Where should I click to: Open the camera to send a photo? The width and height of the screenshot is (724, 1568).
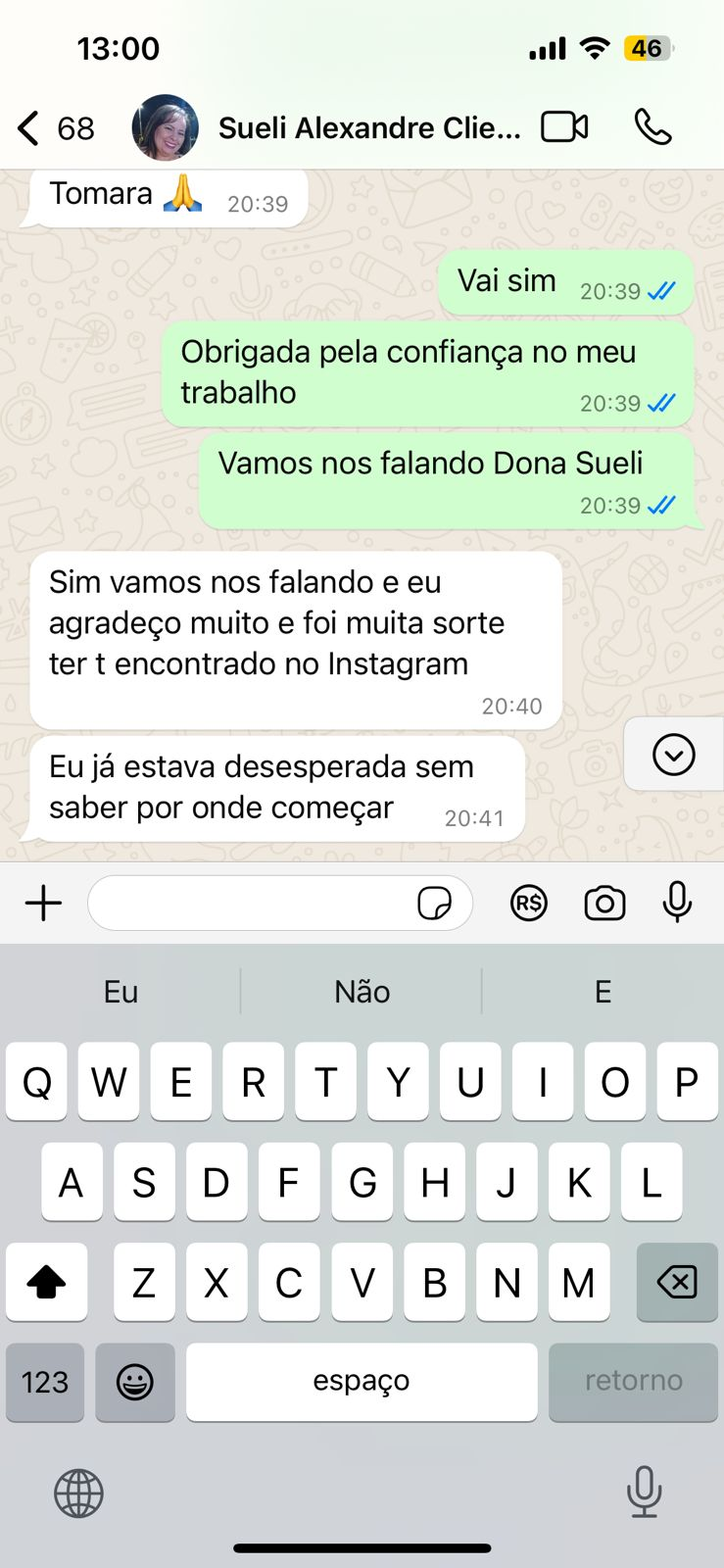pos(604,903)
